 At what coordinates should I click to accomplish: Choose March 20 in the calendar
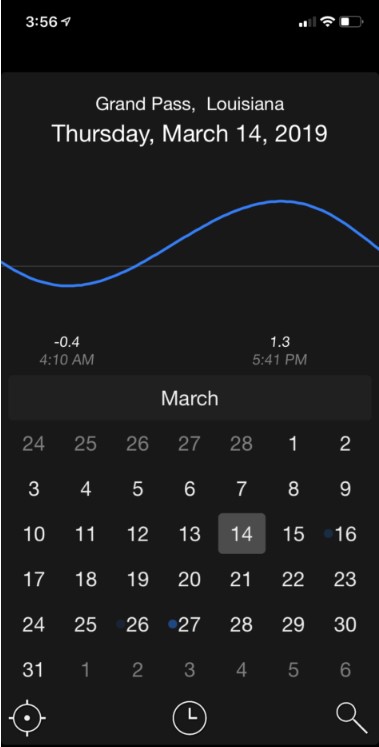[x=190, y=579]
